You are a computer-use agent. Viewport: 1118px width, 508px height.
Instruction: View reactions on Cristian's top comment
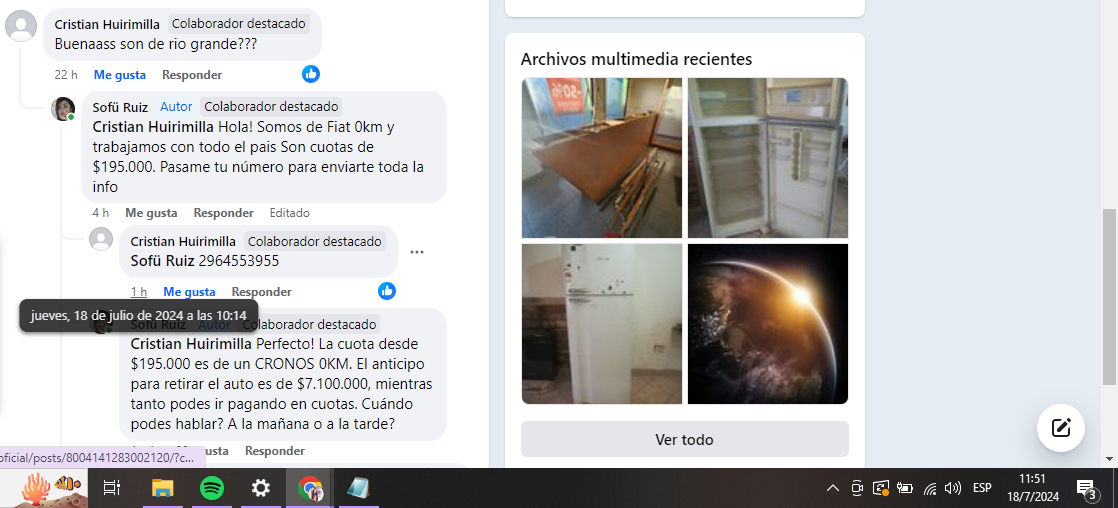click(x=311, y=74)
